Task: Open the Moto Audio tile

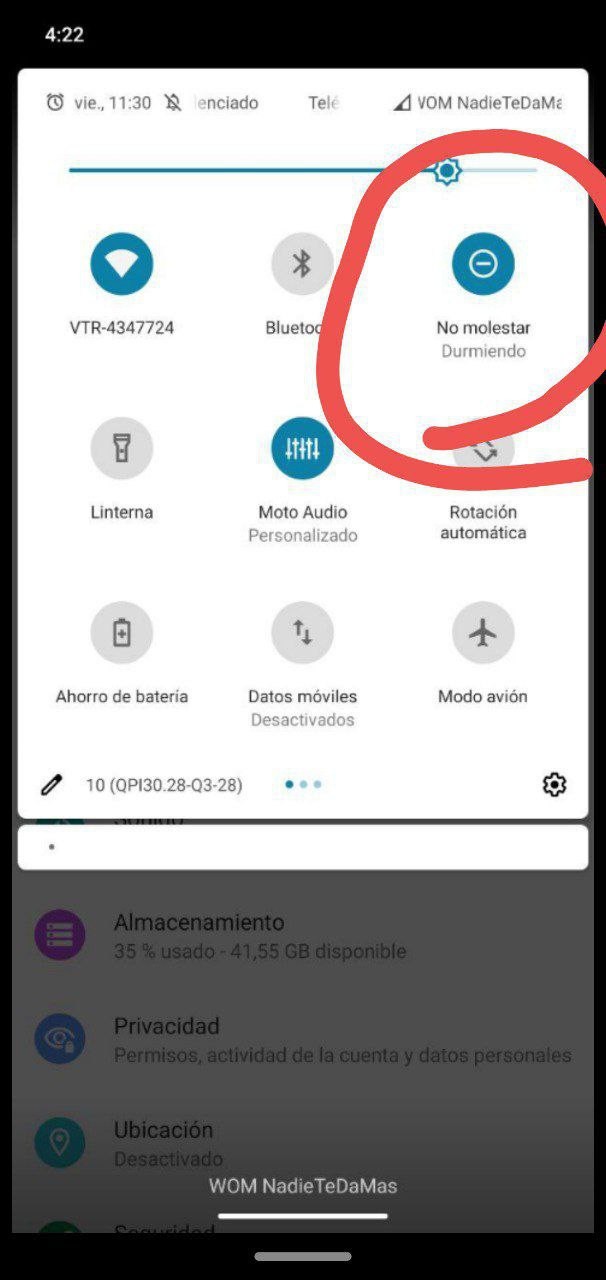Action: click(x=302, y=448)
